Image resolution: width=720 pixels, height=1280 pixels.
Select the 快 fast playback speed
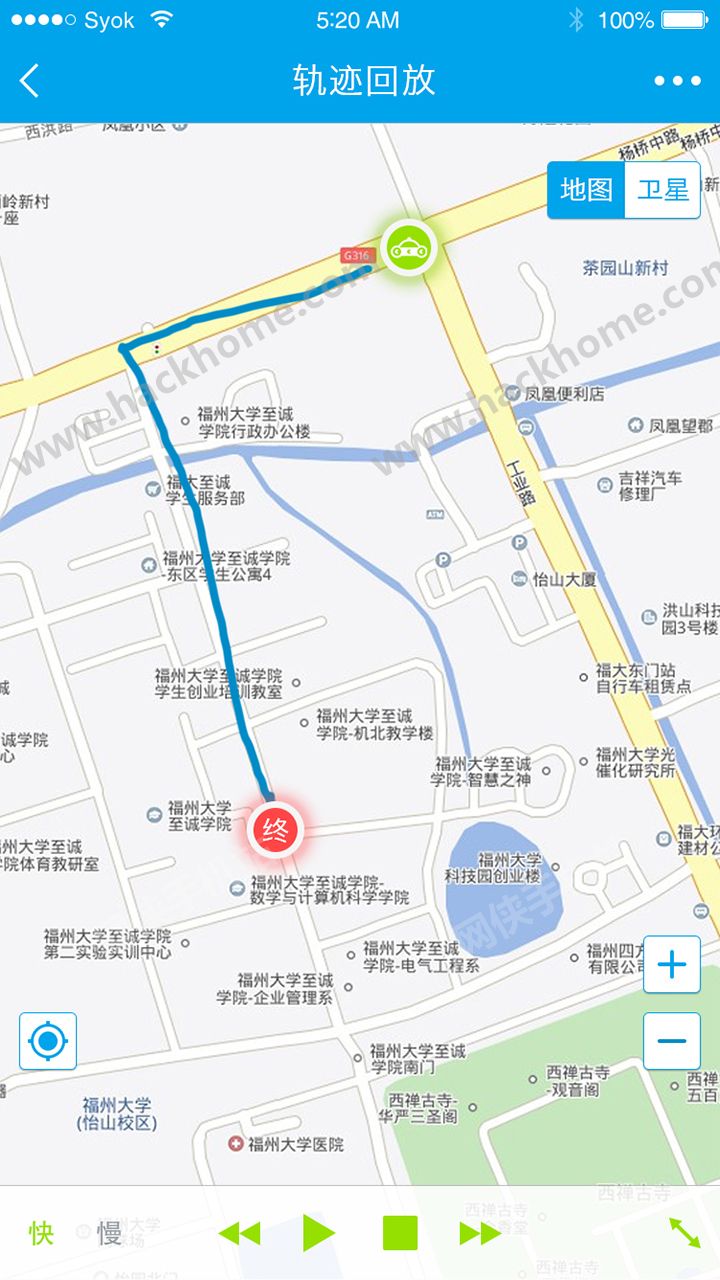pos(41,1233)
